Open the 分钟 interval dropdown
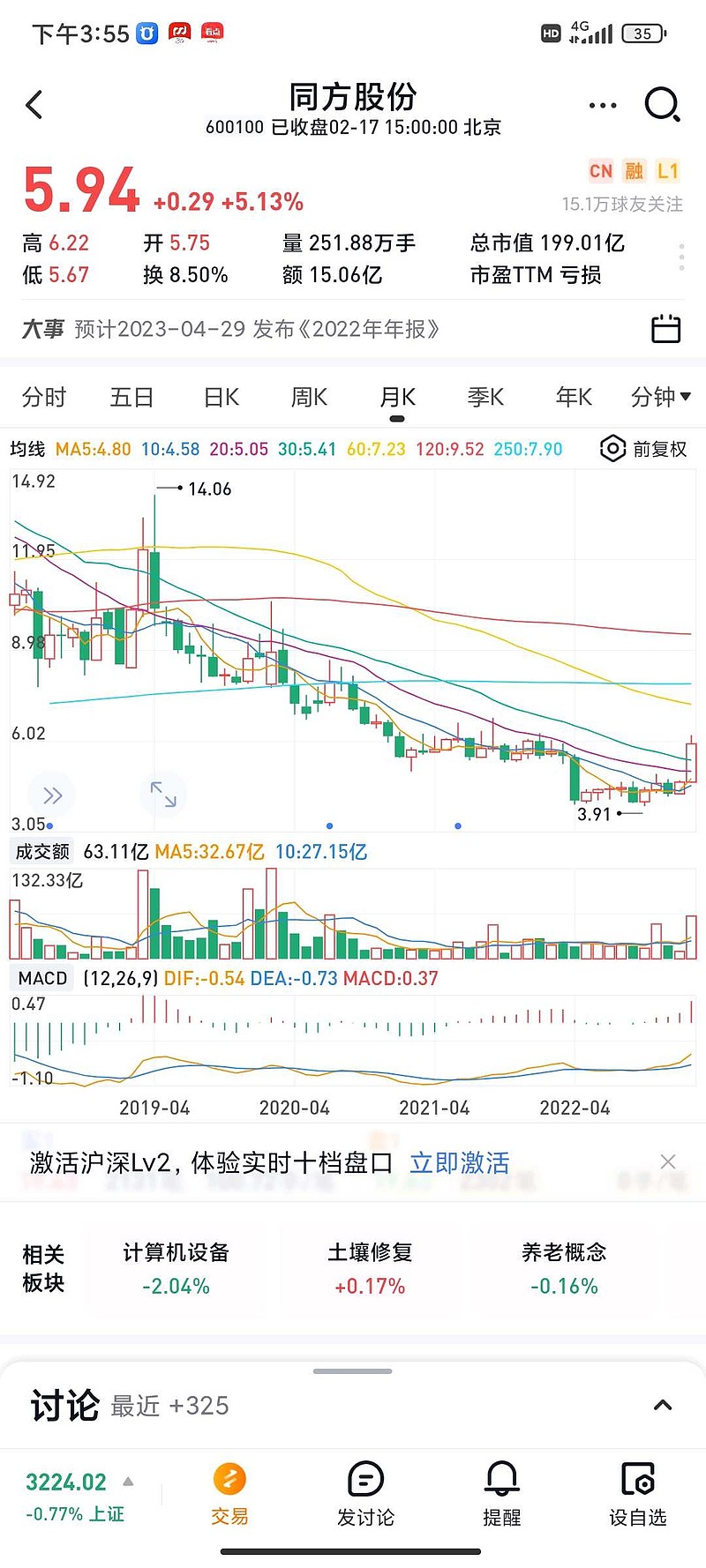Screen dimensions: 706x1568 tap(661, 398)
